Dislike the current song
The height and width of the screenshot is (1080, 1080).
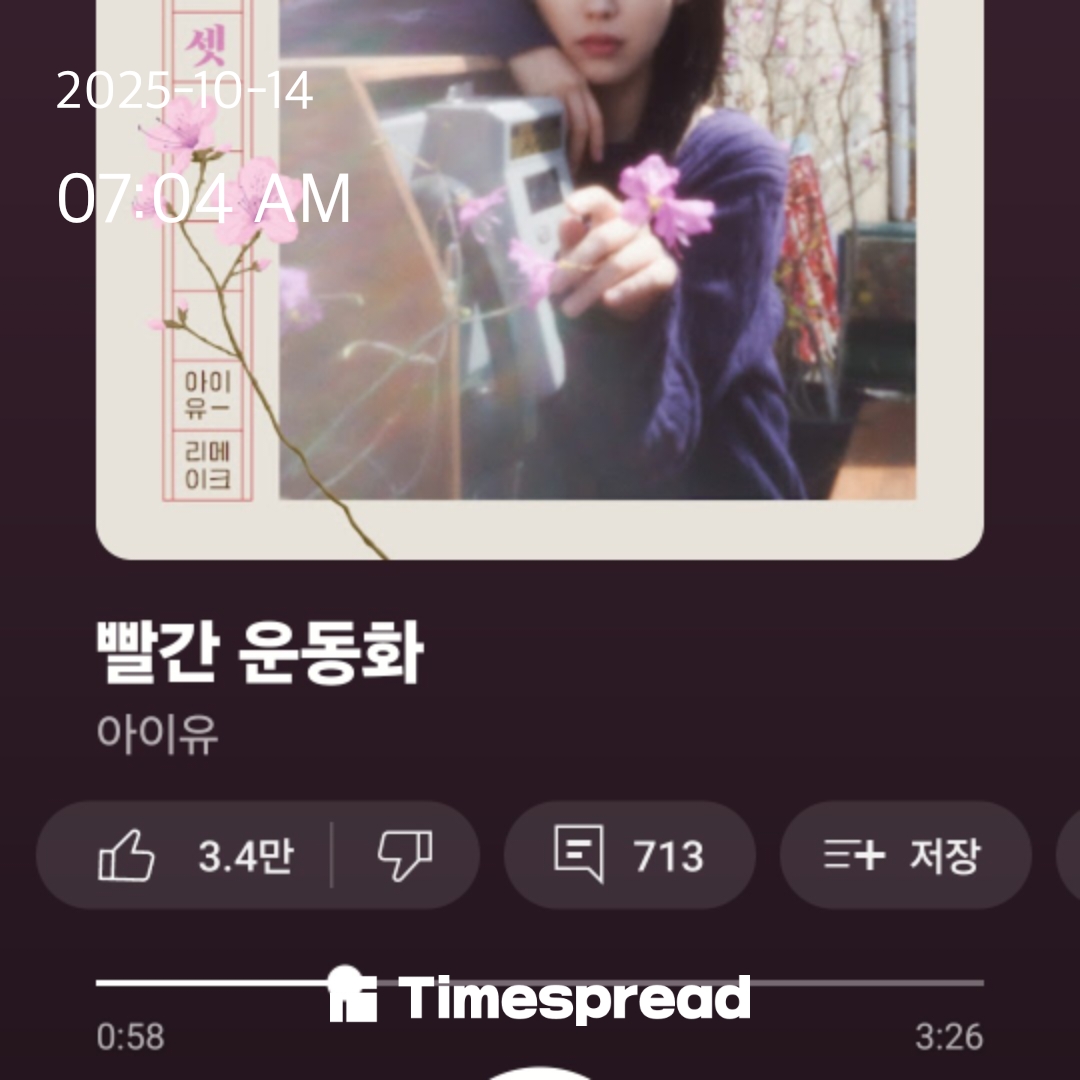[406, 855]
